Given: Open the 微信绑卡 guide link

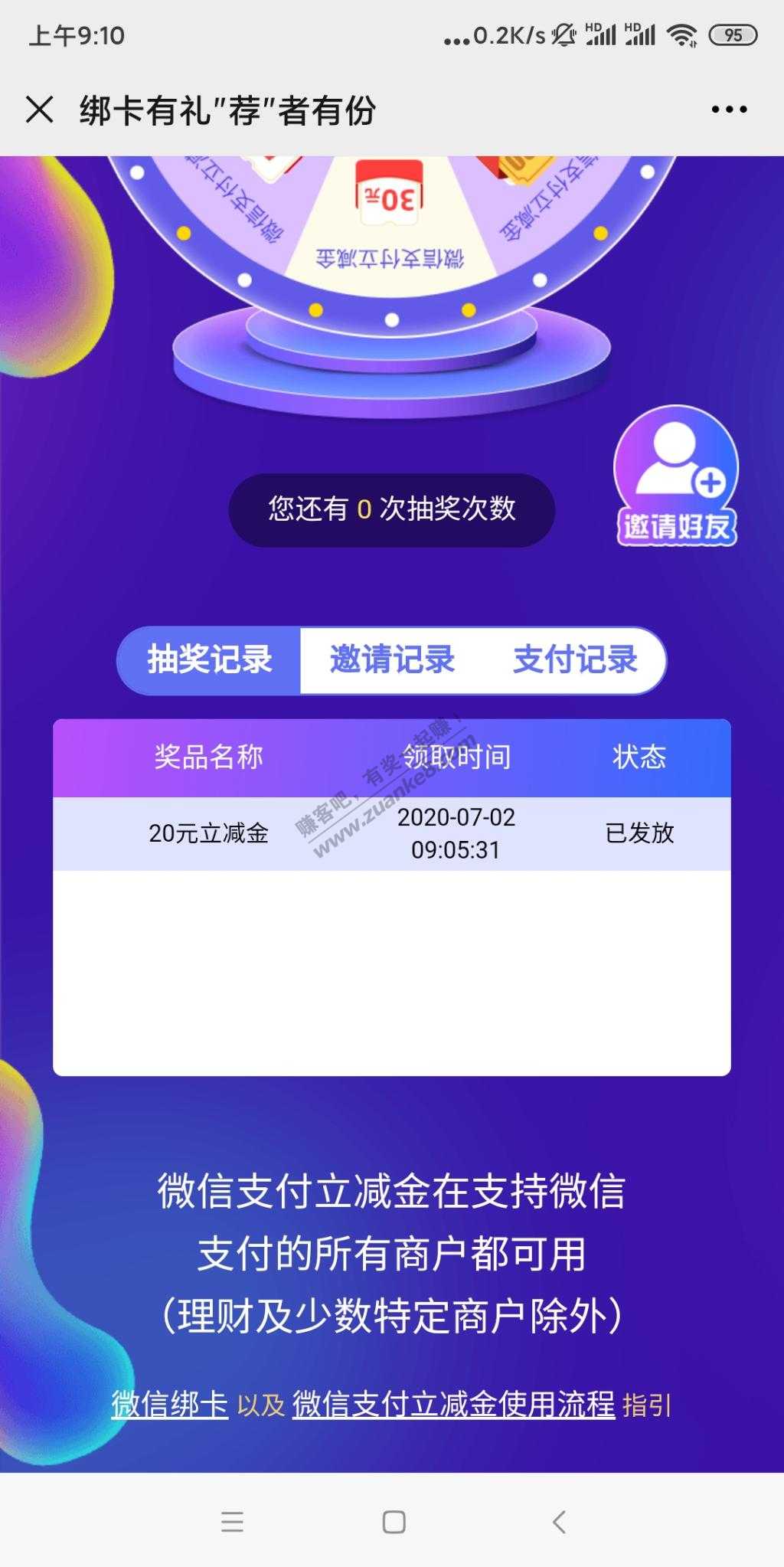Looking at the screenshot, I should click(170, 1405).
